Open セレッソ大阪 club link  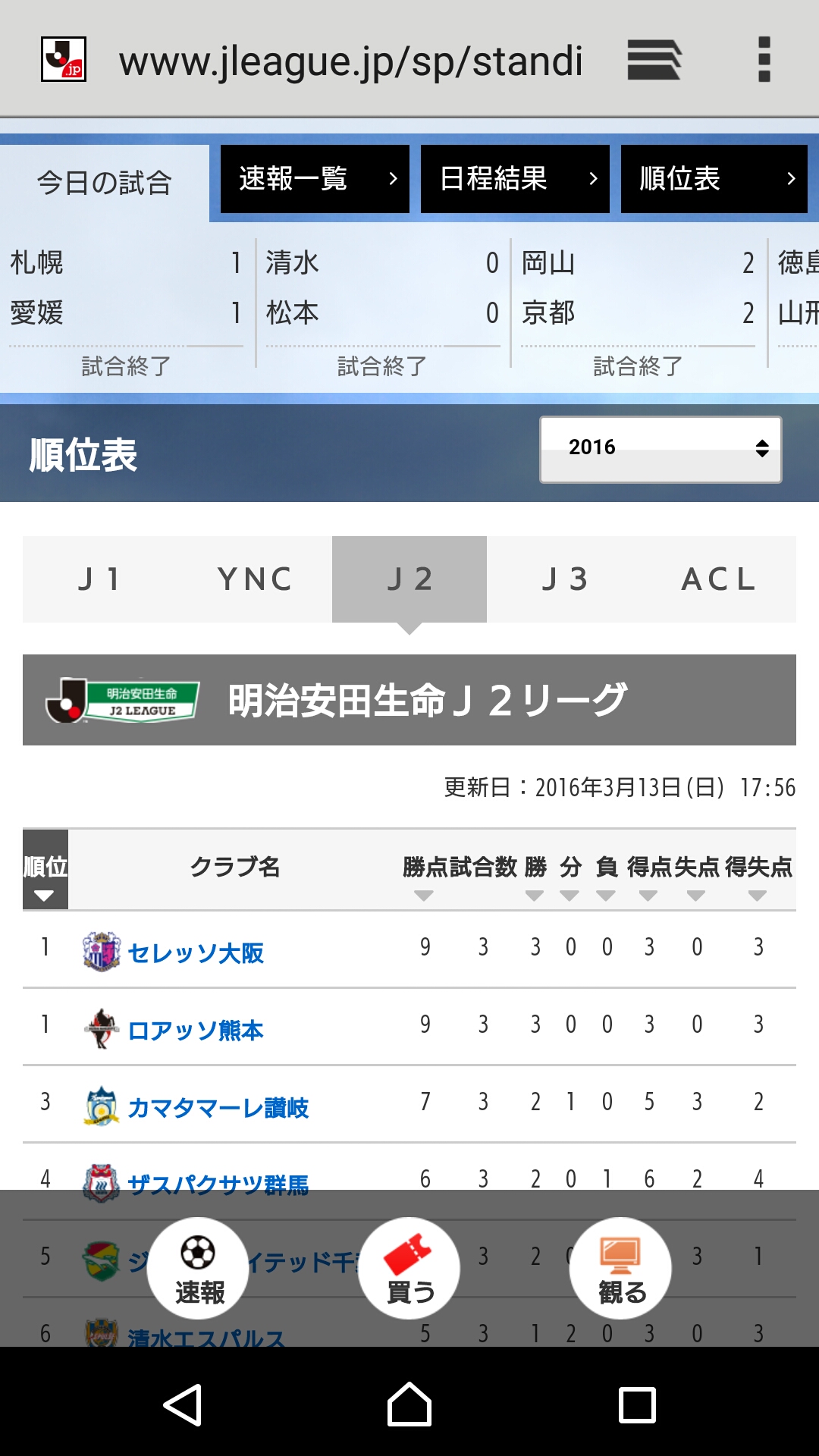[196, 952]
